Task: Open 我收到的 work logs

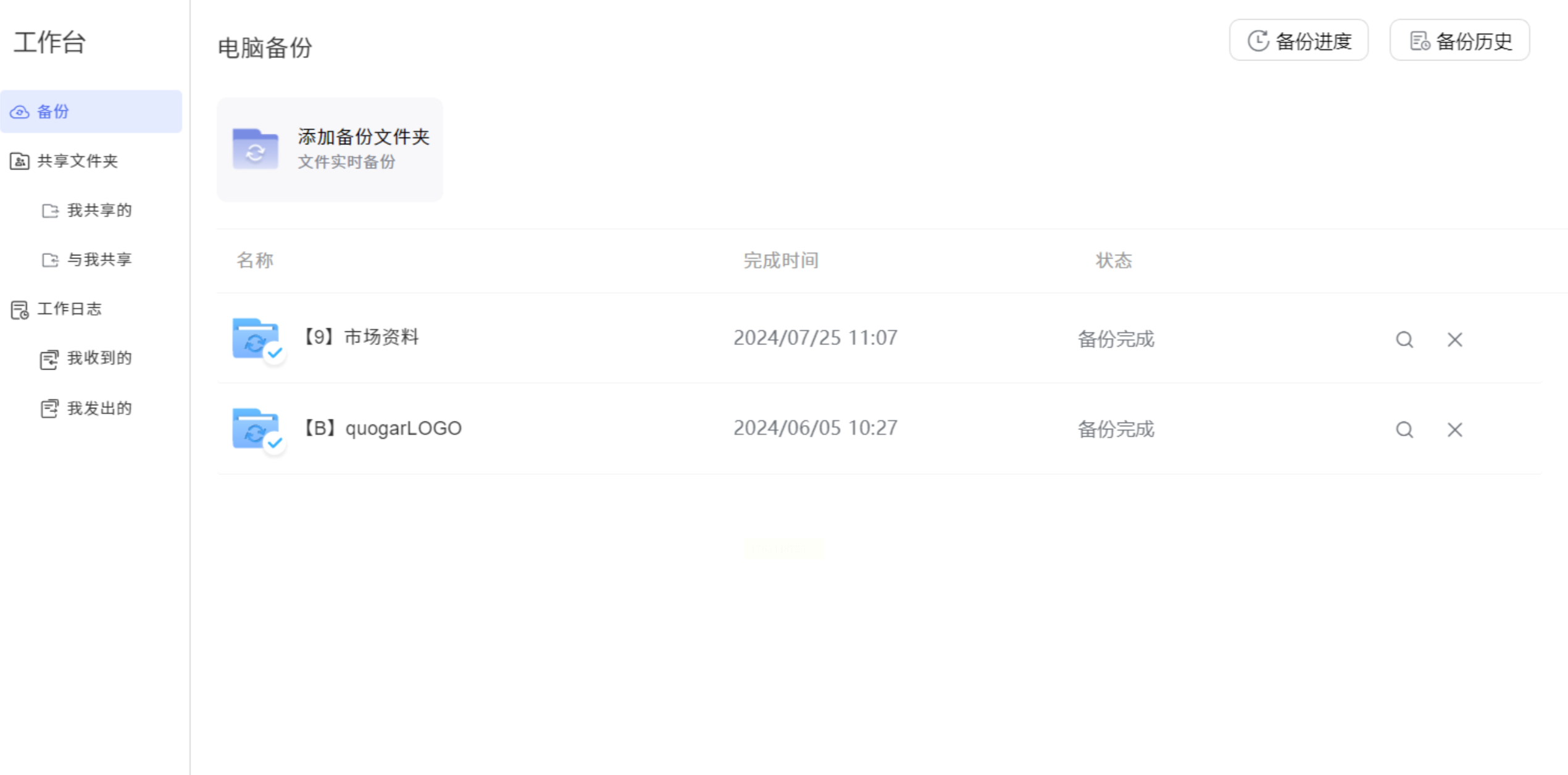Action: pyautogui.click(x=99, y=358)
